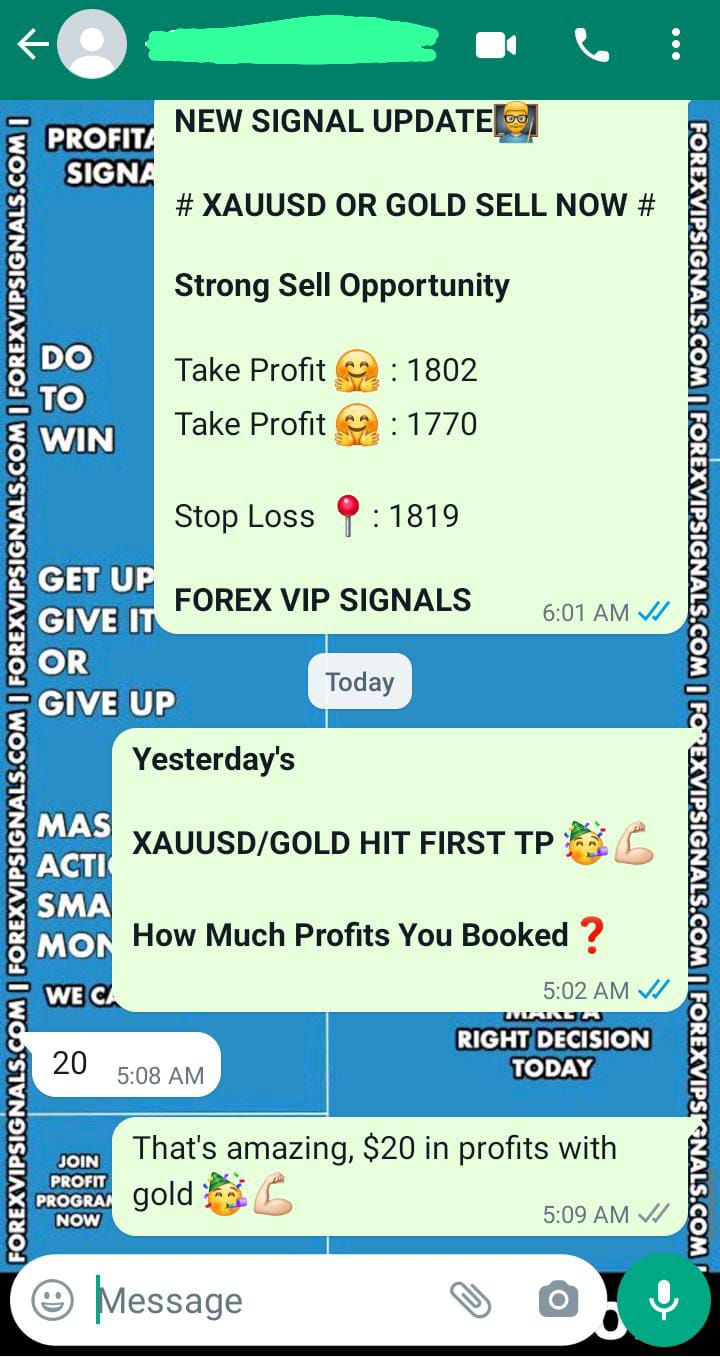Screen dimensions: 720x1357
Task: Open the contact's profile picture
Action: (x=92, y=45)
